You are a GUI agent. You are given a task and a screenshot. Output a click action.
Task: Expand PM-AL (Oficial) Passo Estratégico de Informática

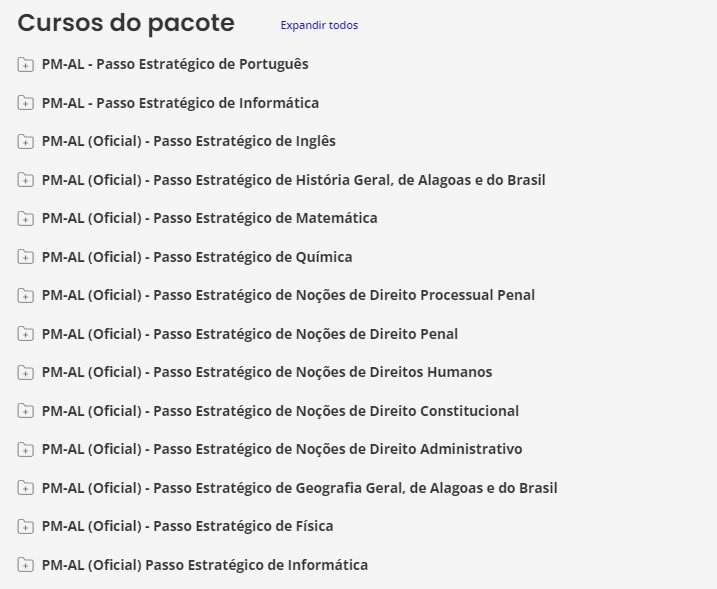click(x=204, y=565)
